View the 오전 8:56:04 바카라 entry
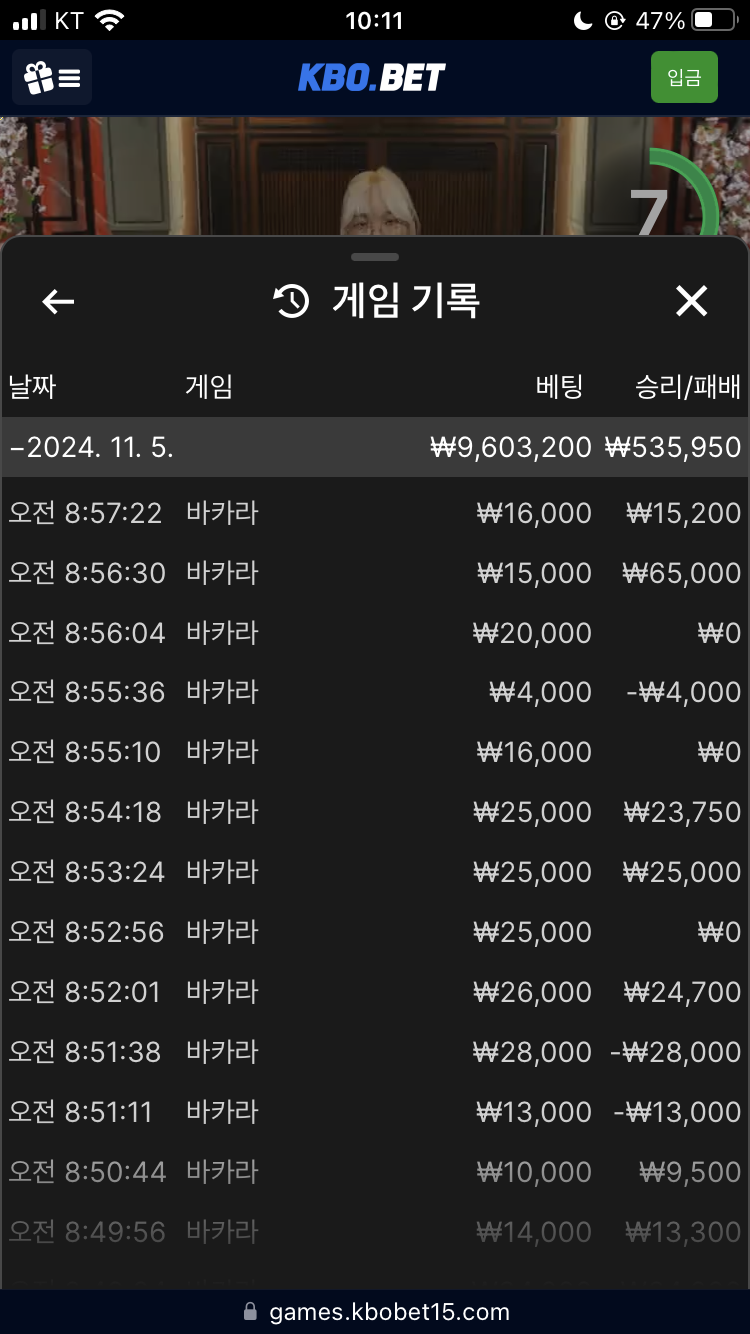 point(375,633)
